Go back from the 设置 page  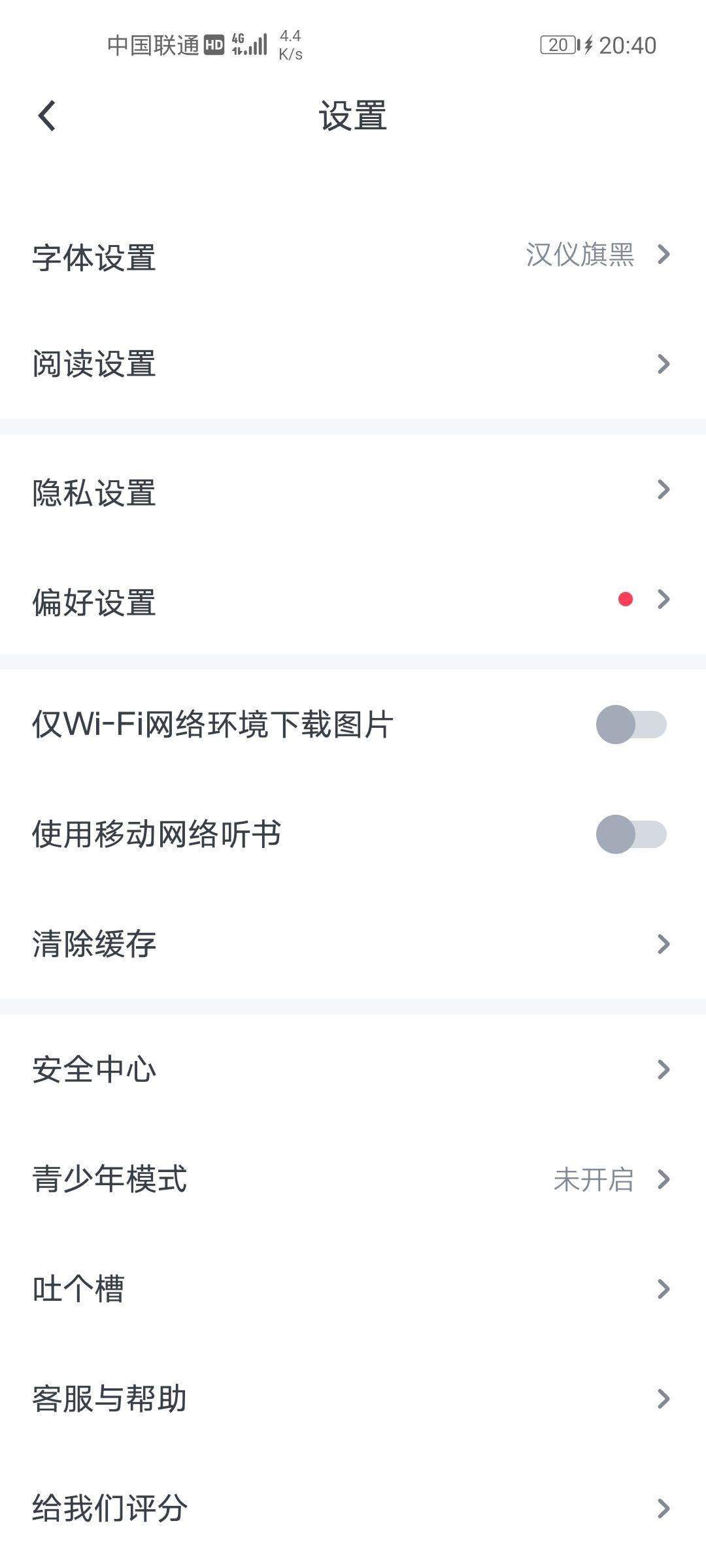point(47,116)
